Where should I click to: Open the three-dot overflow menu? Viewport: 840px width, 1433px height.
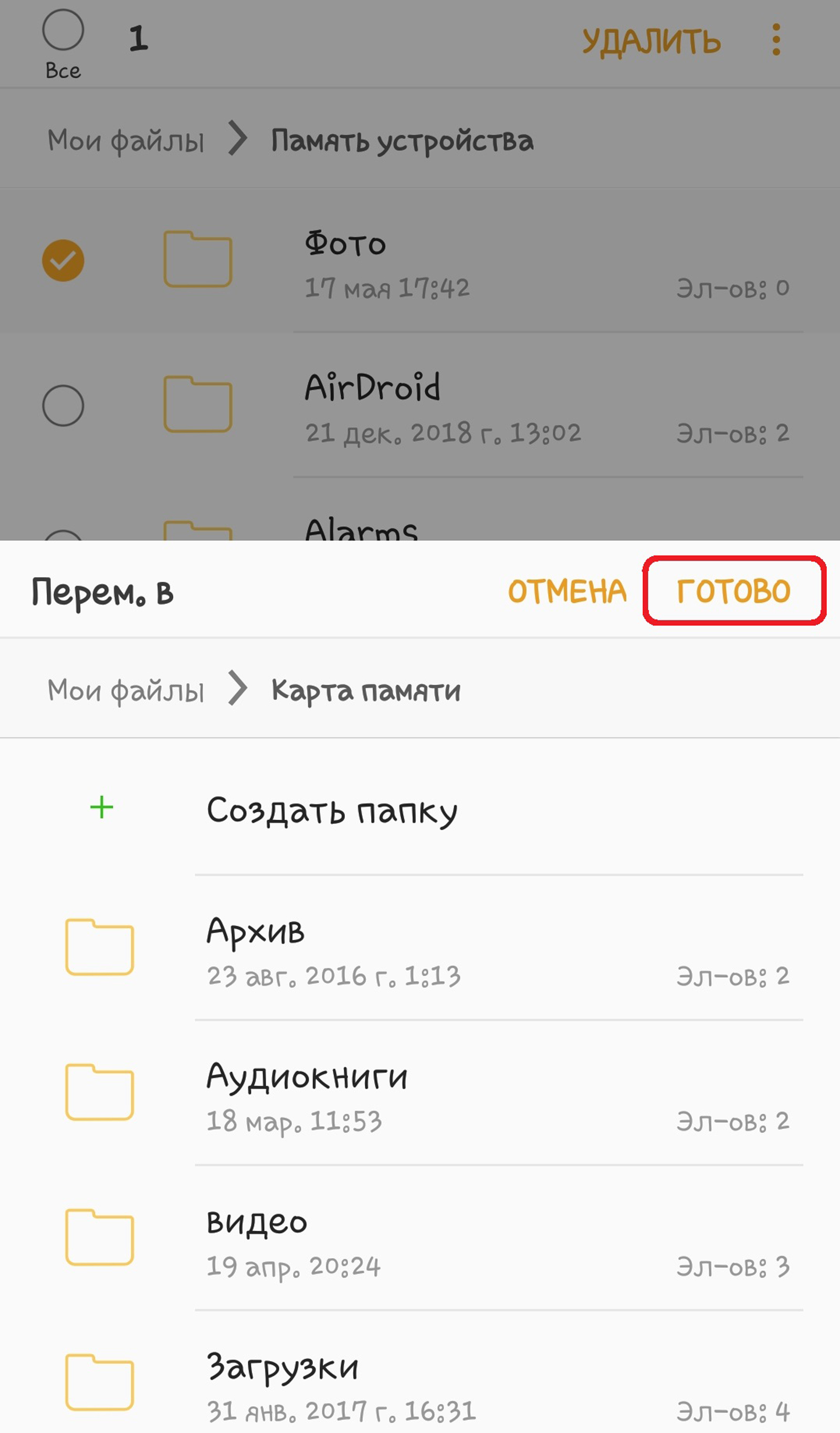tap(776, 40)
